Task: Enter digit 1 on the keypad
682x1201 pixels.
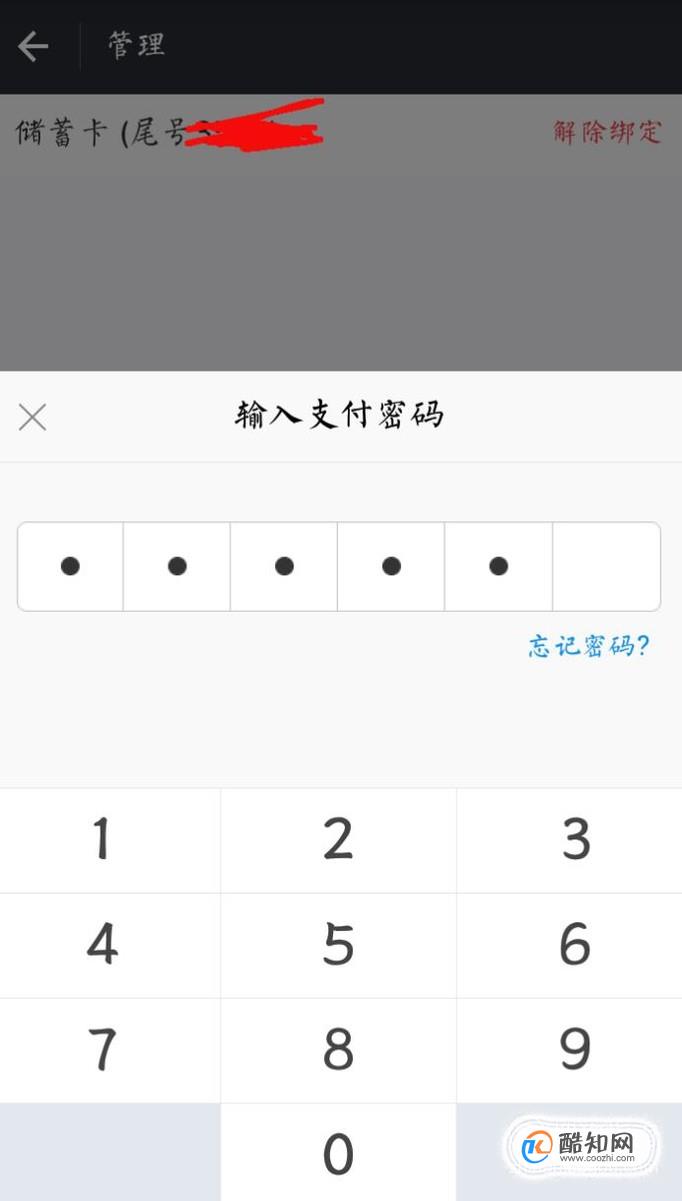Action: coord(110,840)
